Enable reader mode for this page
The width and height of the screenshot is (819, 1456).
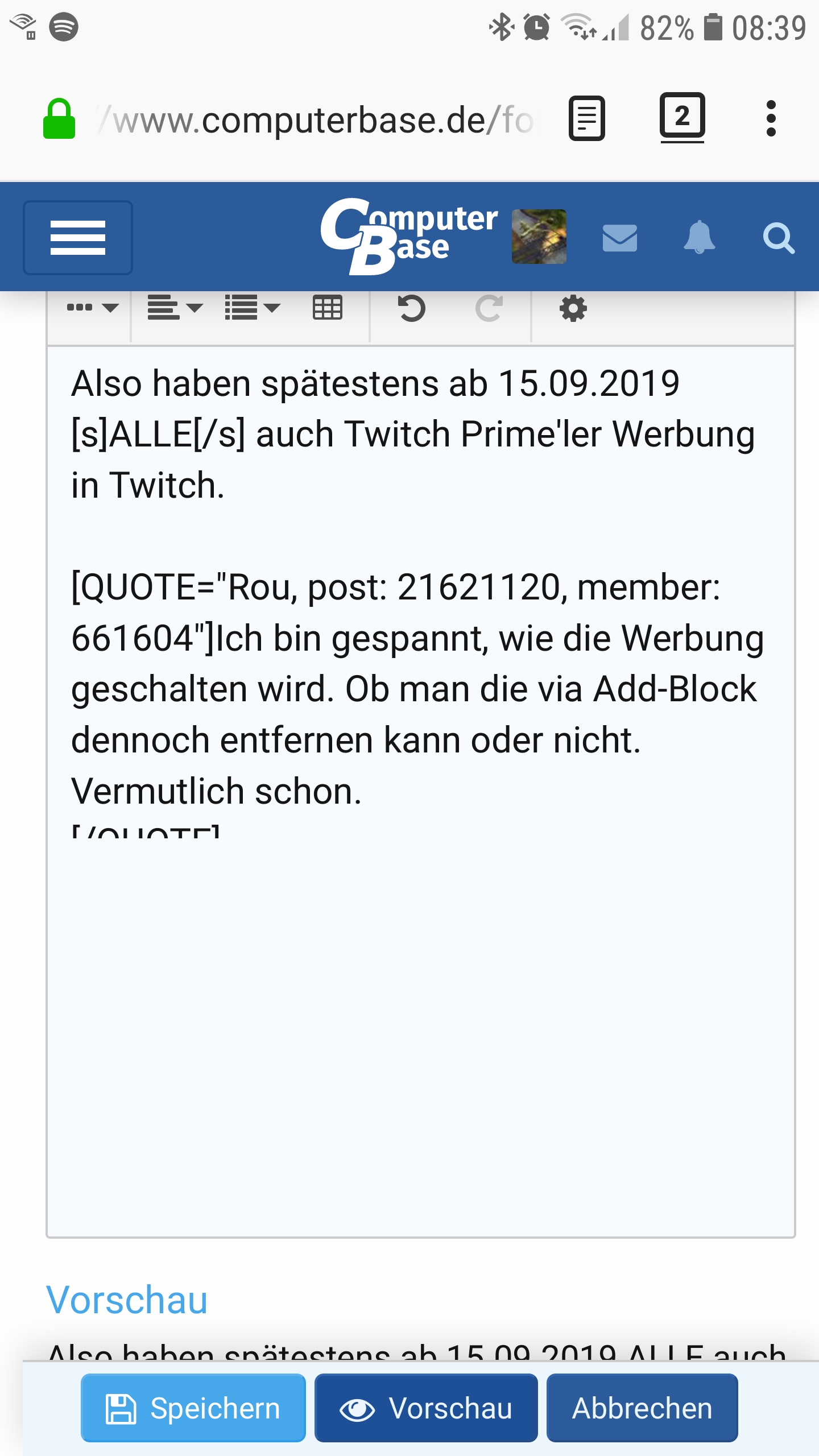(586, 118)
